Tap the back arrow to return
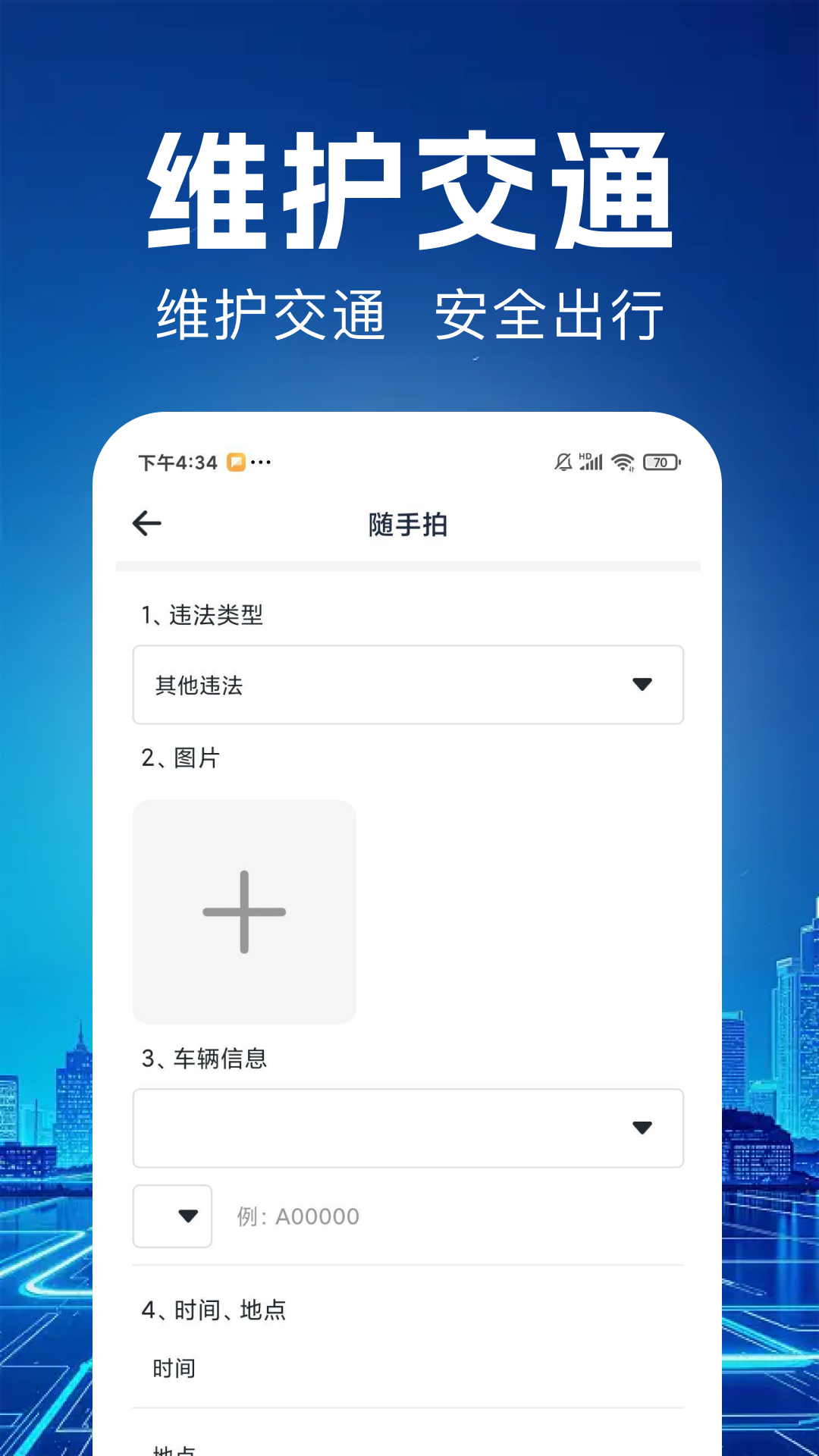 (146, 522)
